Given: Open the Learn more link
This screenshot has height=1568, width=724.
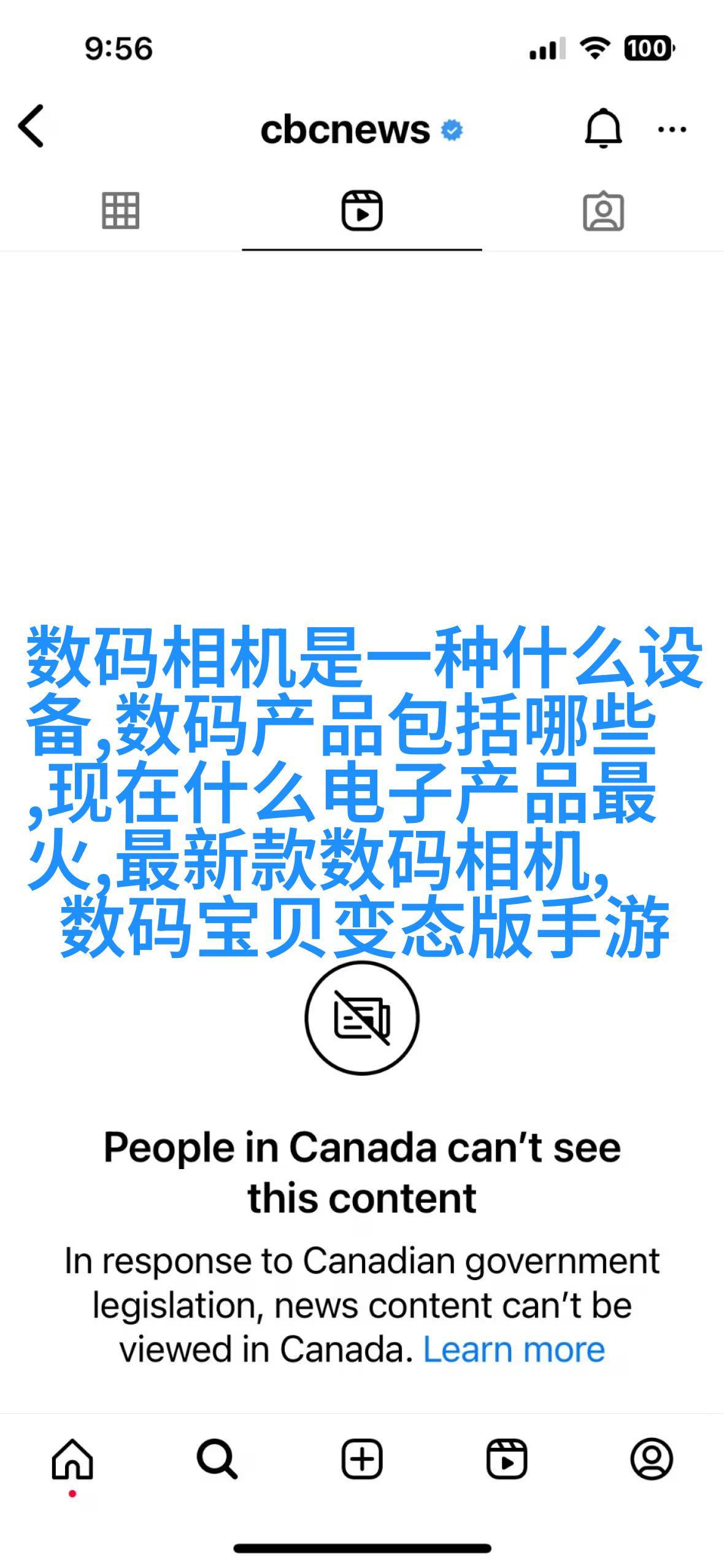Looking at the screenshot, I should pos(514,1350).
